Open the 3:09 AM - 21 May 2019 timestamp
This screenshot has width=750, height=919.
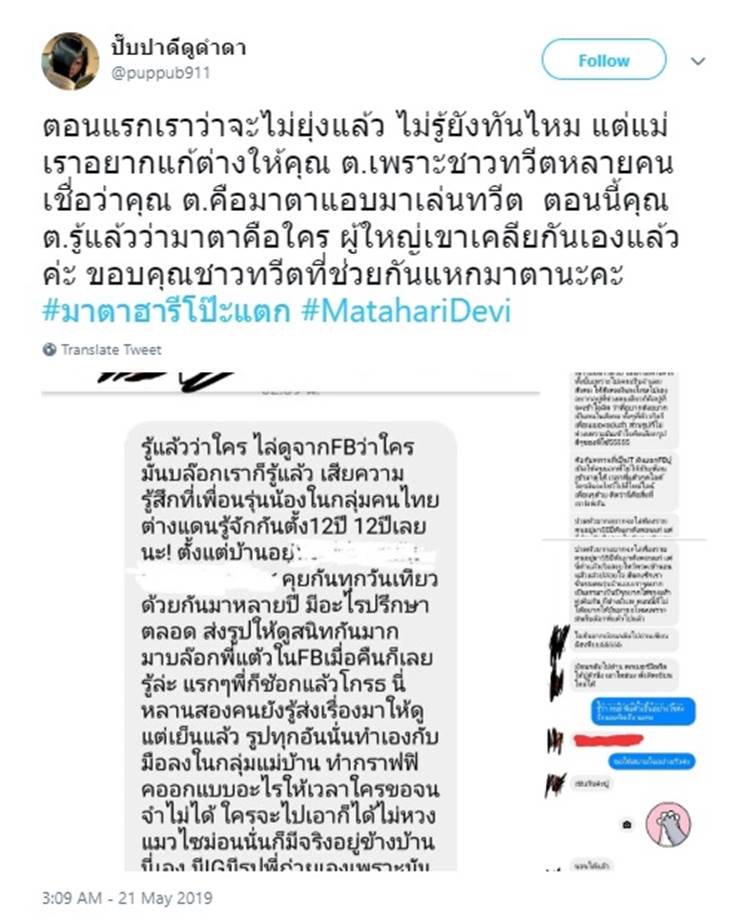click(x=127, y=897)
